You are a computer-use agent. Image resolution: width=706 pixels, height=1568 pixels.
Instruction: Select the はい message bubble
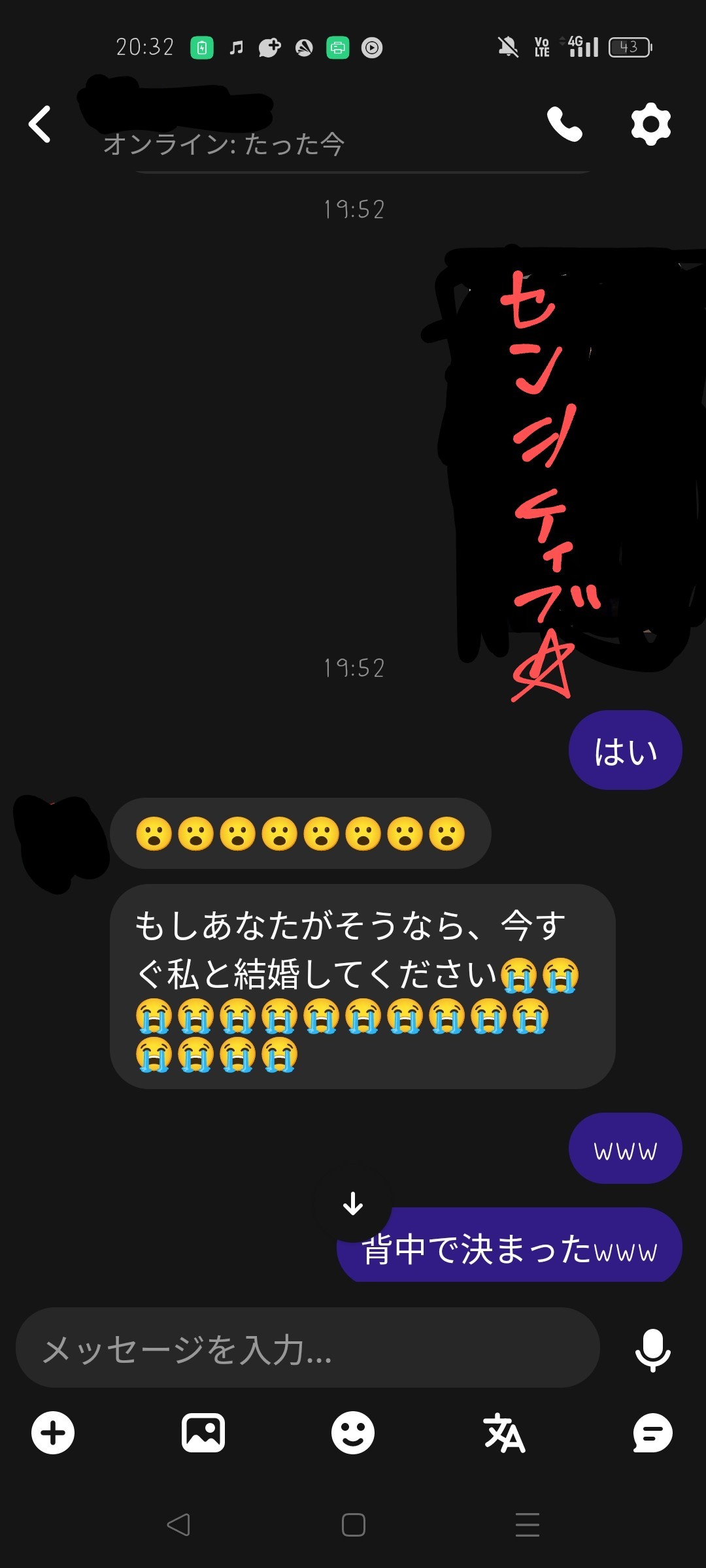point(624,750)
